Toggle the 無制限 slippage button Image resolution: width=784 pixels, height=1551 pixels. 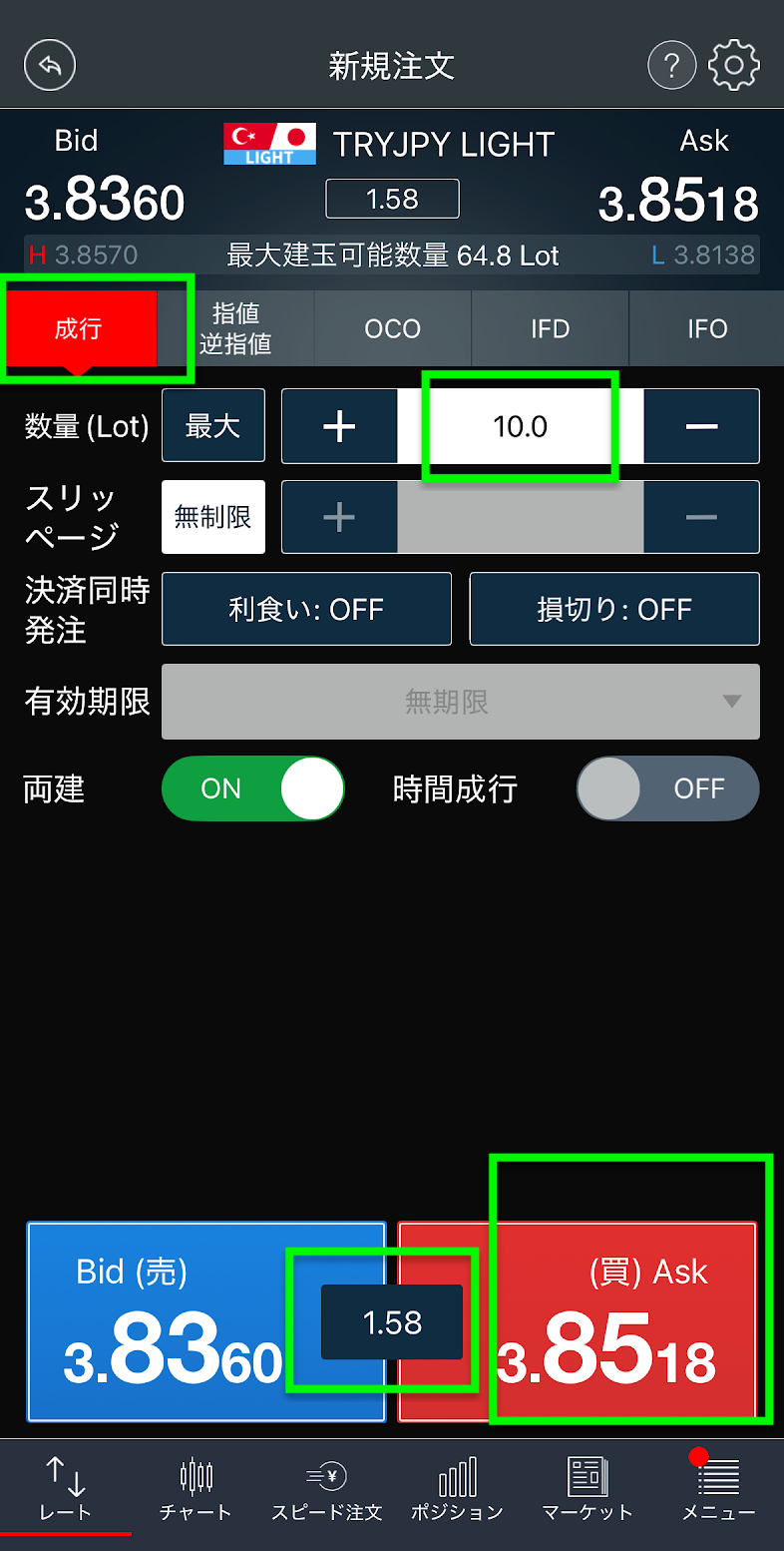pos(213,517)
